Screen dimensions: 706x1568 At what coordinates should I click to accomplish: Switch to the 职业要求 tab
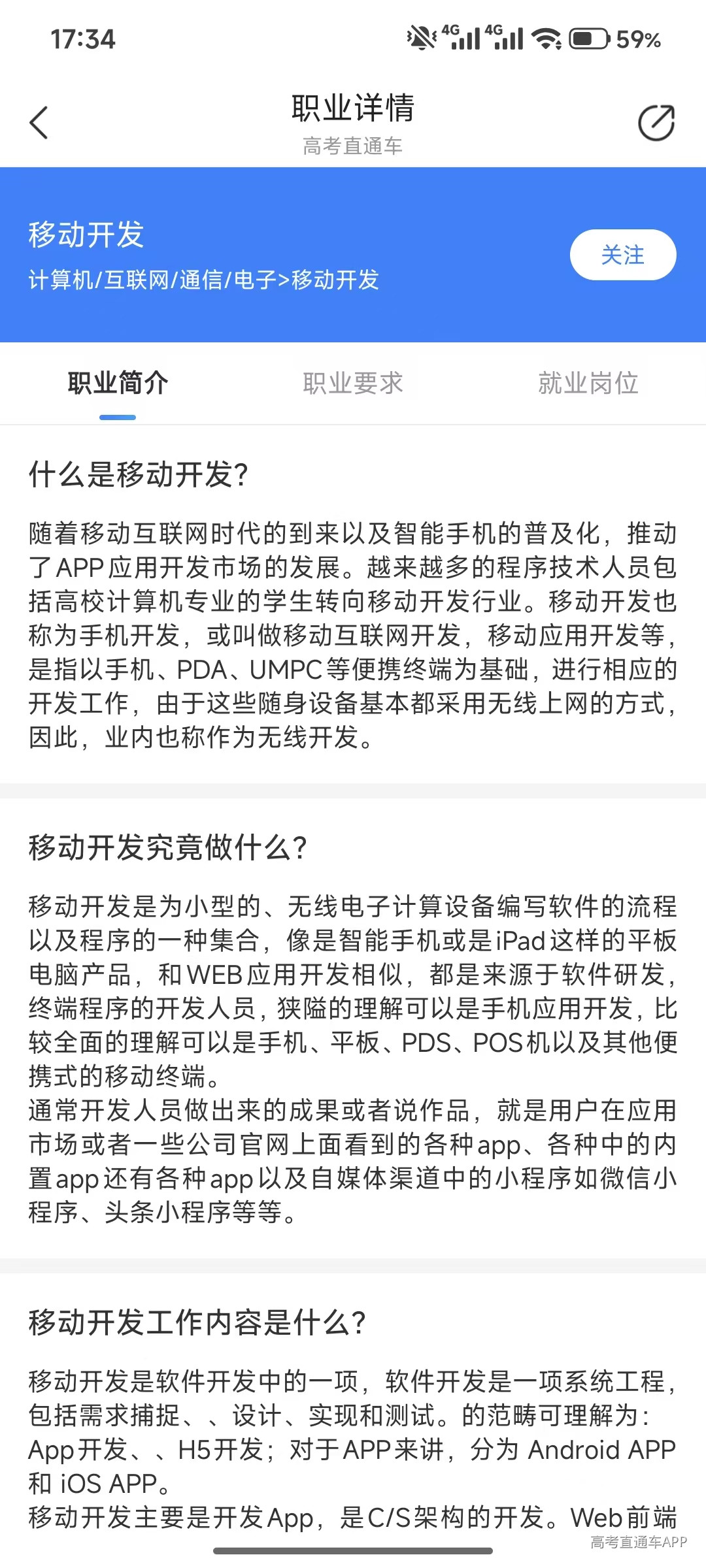click(353, 383)
